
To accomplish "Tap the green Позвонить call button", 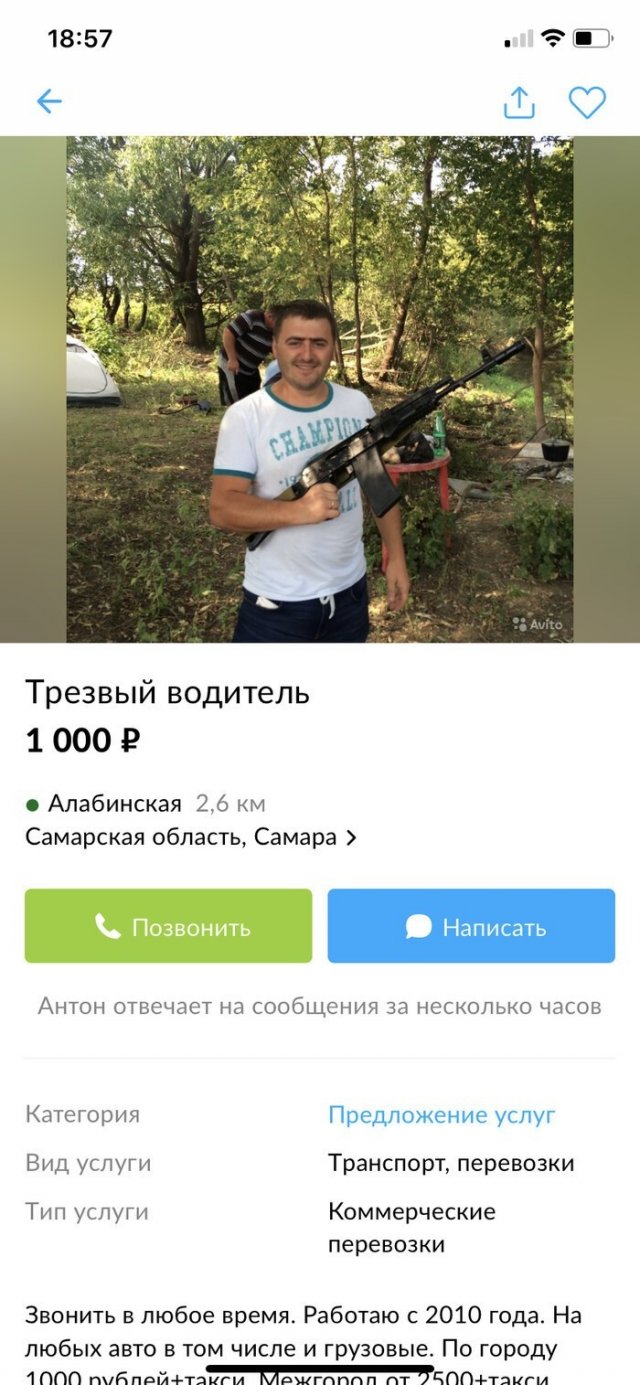I will coord(168,926).
